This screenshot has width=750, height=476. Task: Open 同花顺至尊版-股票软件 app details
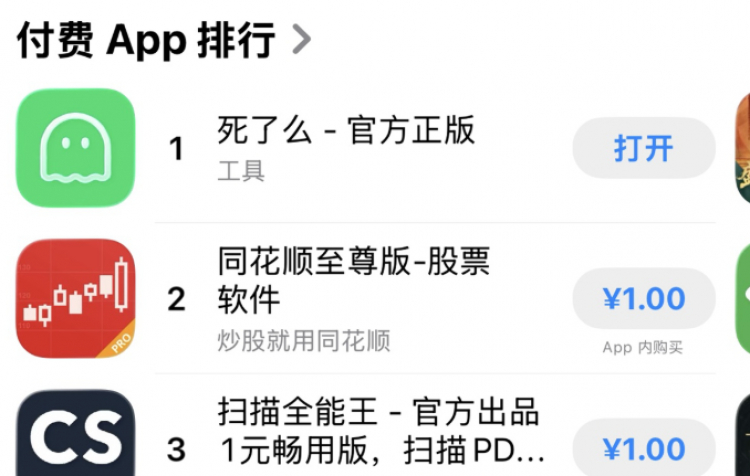coord(352,280)
